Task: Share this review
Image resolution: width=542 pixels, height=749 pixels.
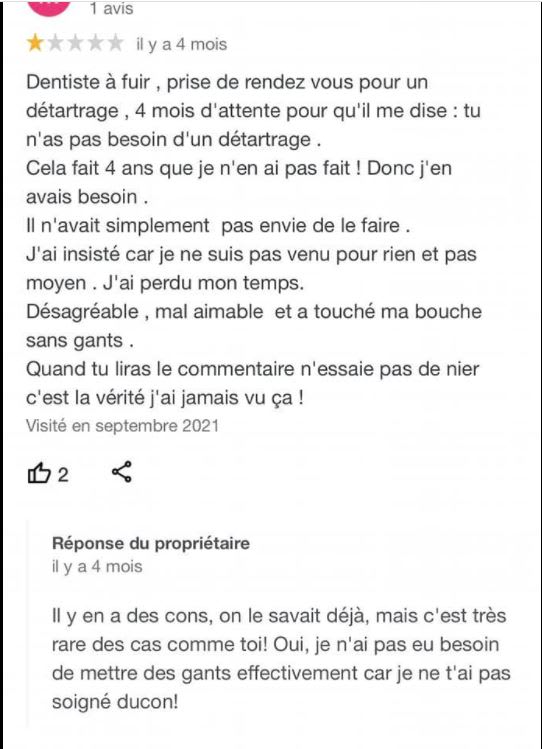Action: point(122,472)
